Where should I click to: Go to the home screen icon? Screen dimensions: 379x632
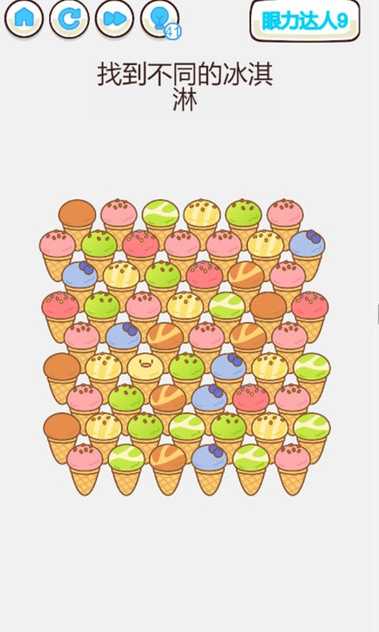pos(24,19)
